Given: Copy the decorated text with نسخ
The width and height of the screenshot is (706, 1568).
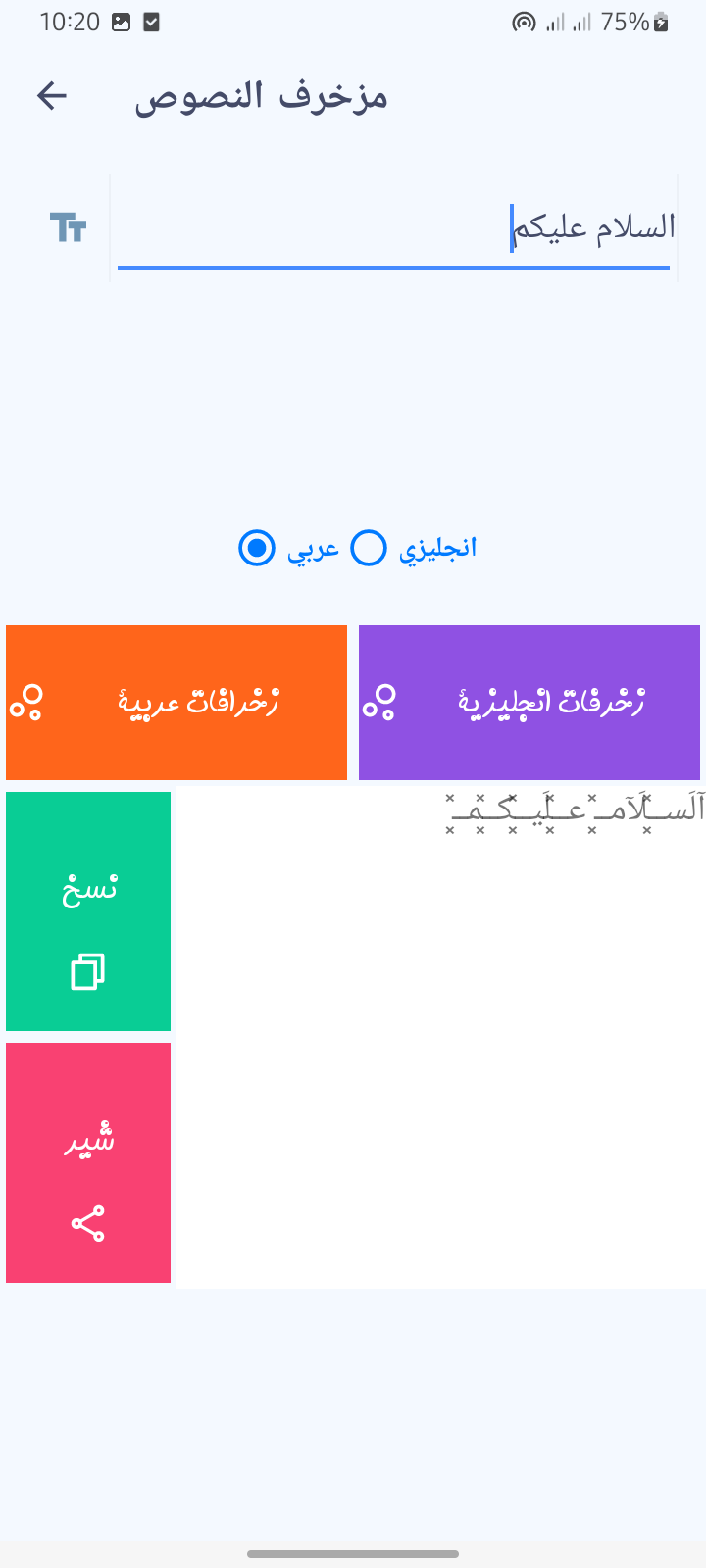Looking at the screenshot, I should [88, 911].
